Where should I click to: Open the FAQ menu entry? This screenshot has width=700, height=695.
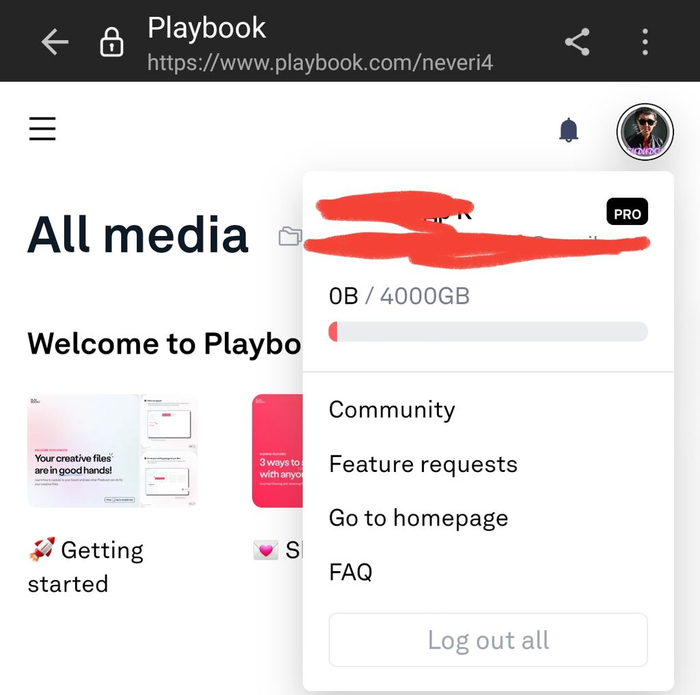point(350,572)
